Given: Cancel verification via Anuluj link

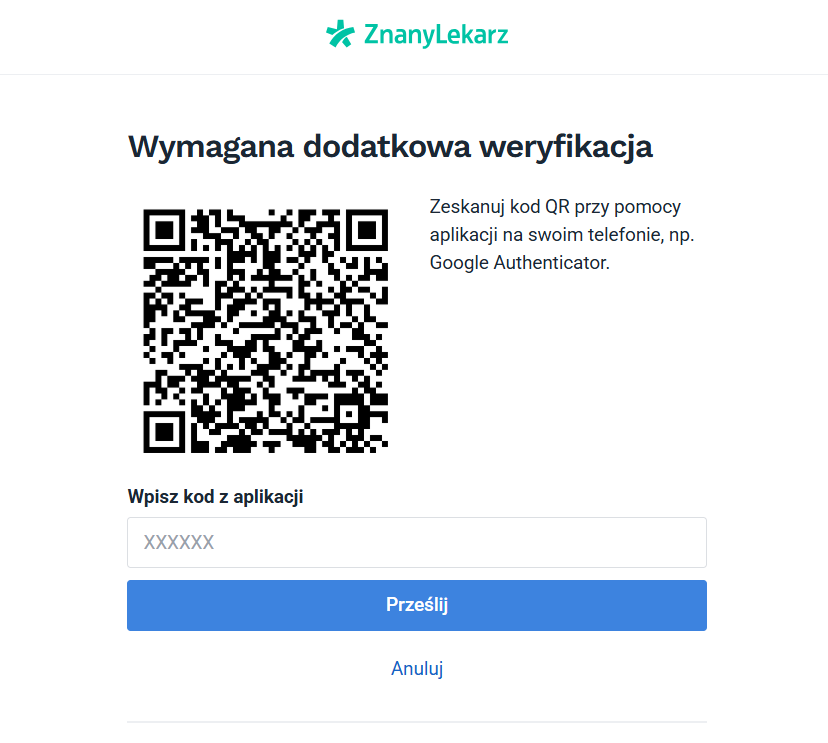Looking at the screenshot, I should pos(416,668).
